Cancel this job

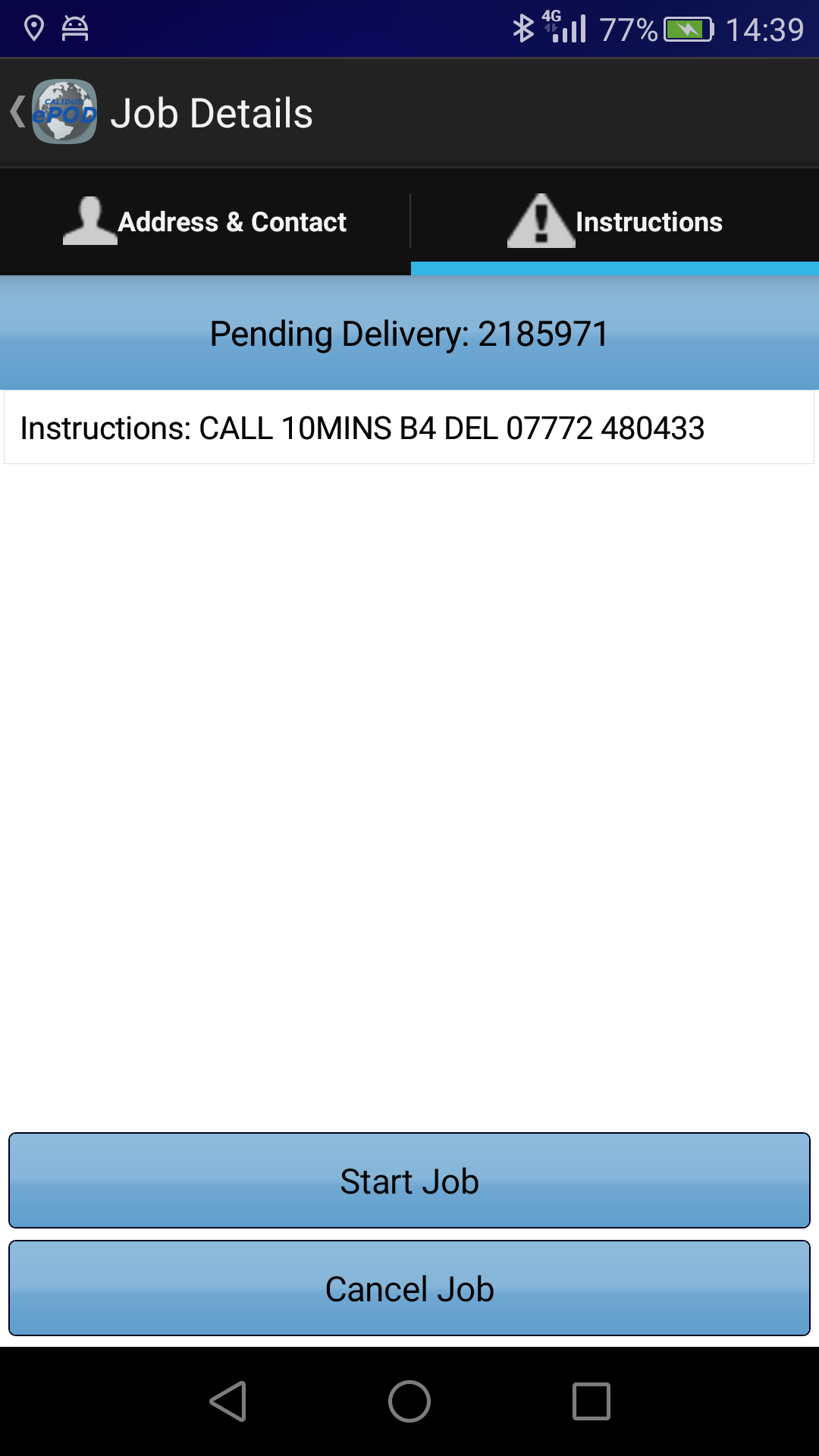409,1288
